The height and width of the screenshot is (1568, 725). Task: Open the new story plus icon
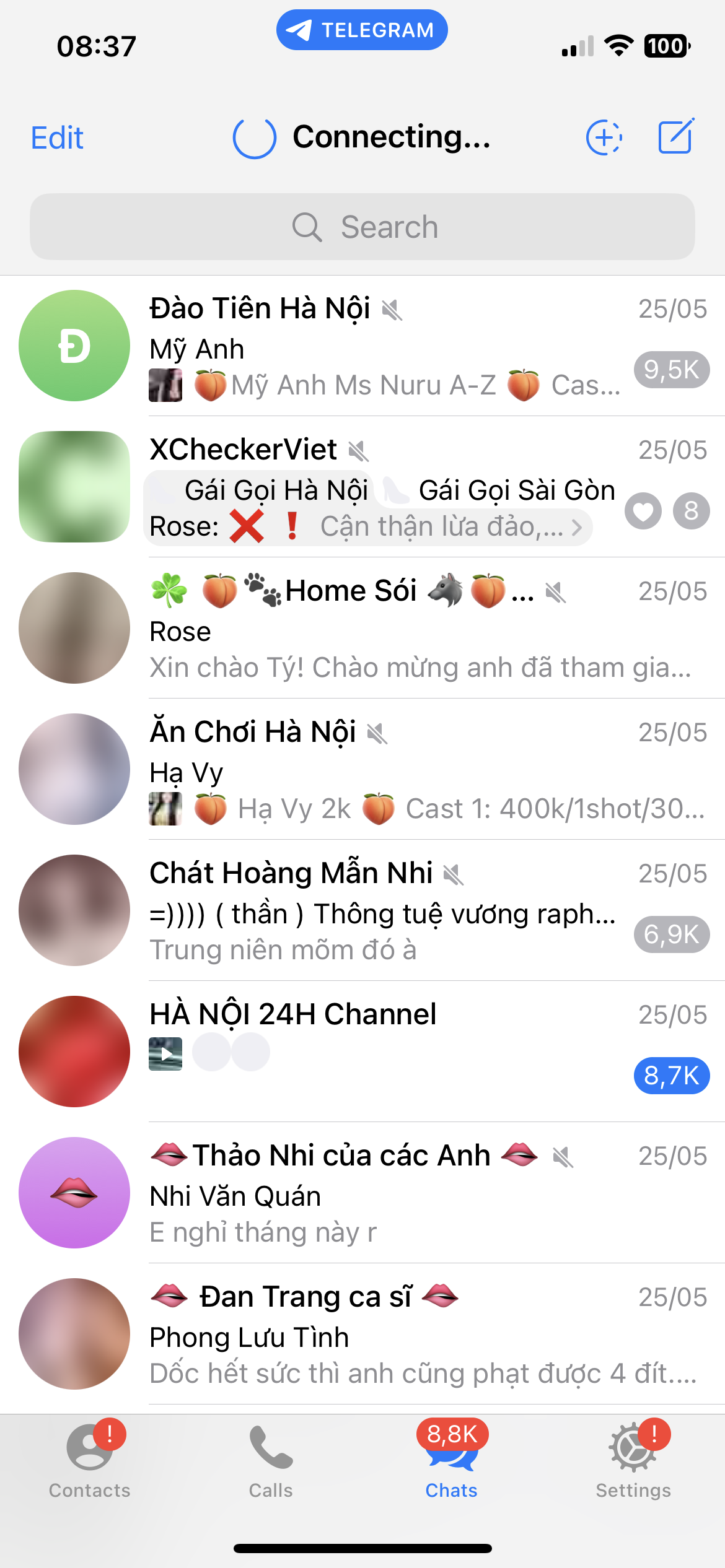(x=604, y=137)
